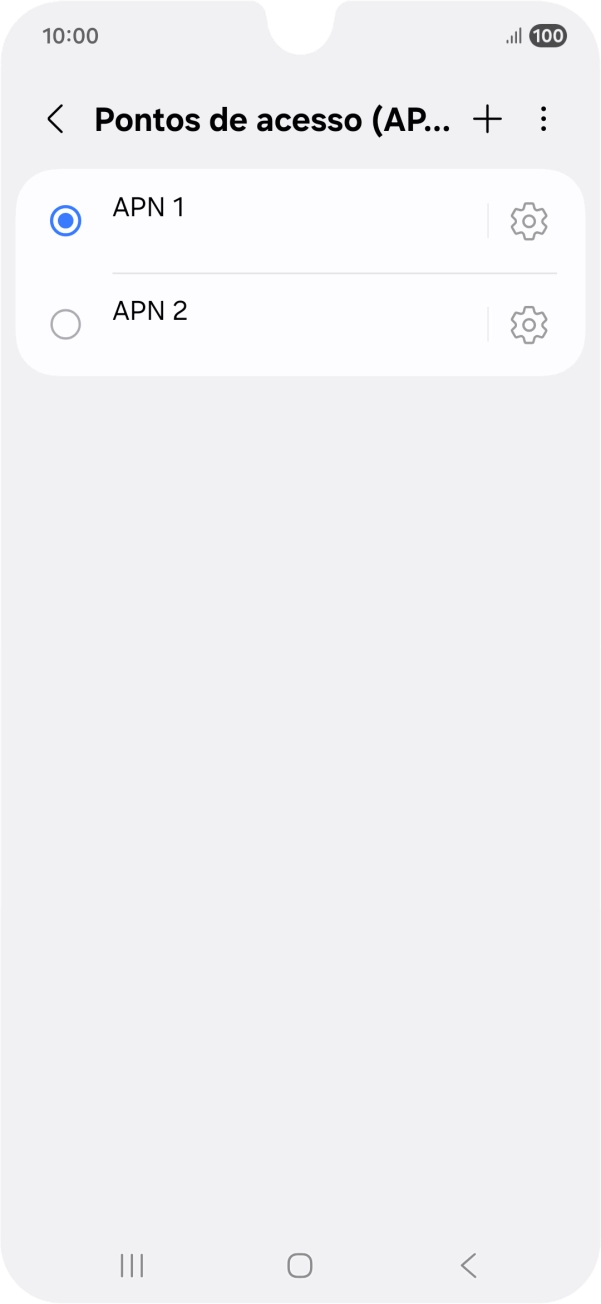Select the APN 2 radio button
The width and height of the screenshot is (601, 1304).
tap(66, 324)
